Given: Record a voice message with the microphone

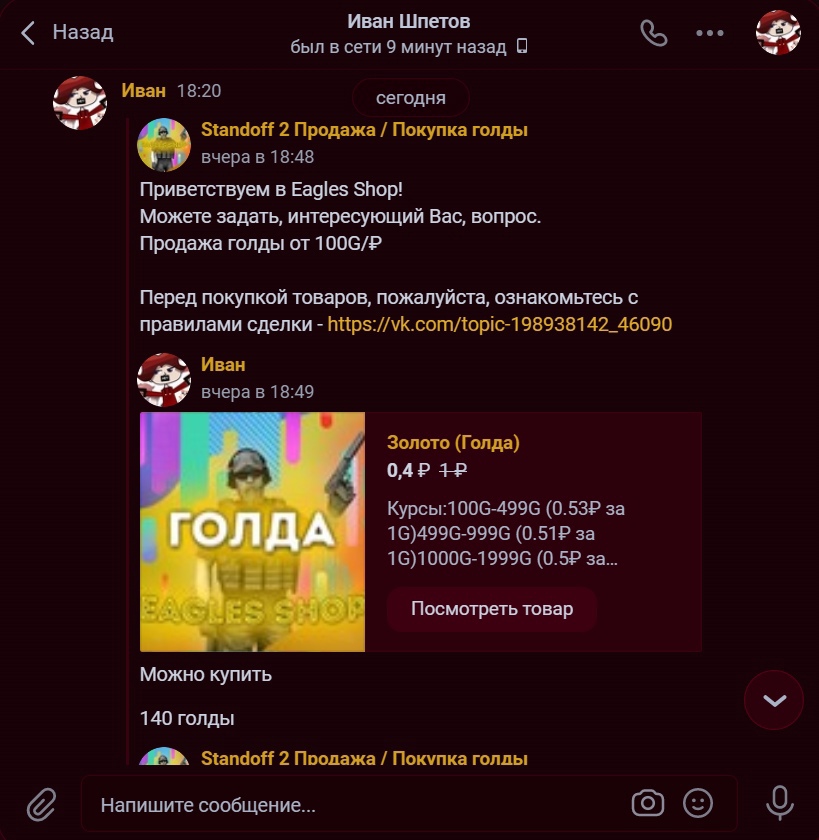Looking at the screenshot, I should (779, 803).
